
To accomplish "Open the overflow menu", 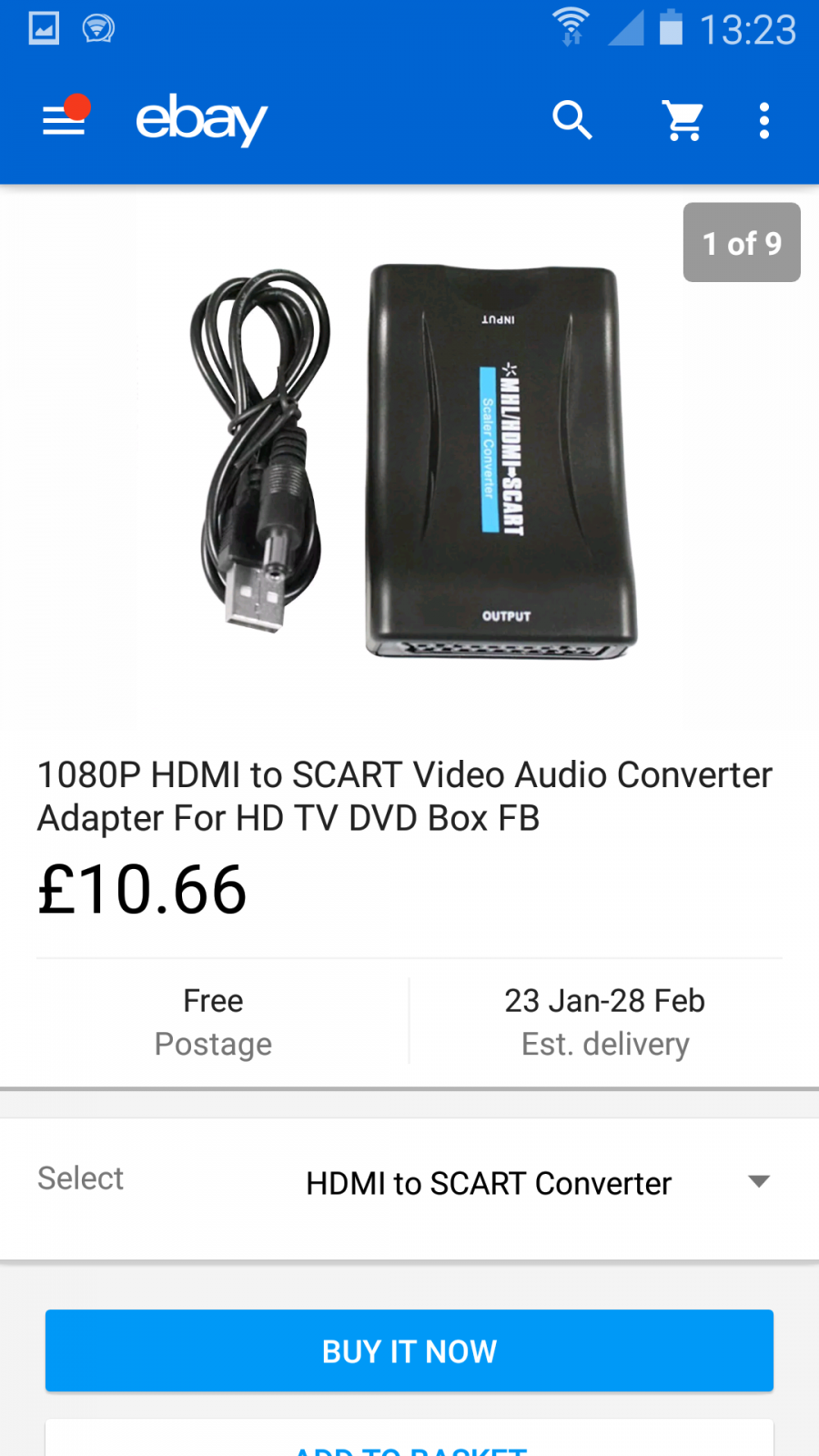I will point(764,120).
